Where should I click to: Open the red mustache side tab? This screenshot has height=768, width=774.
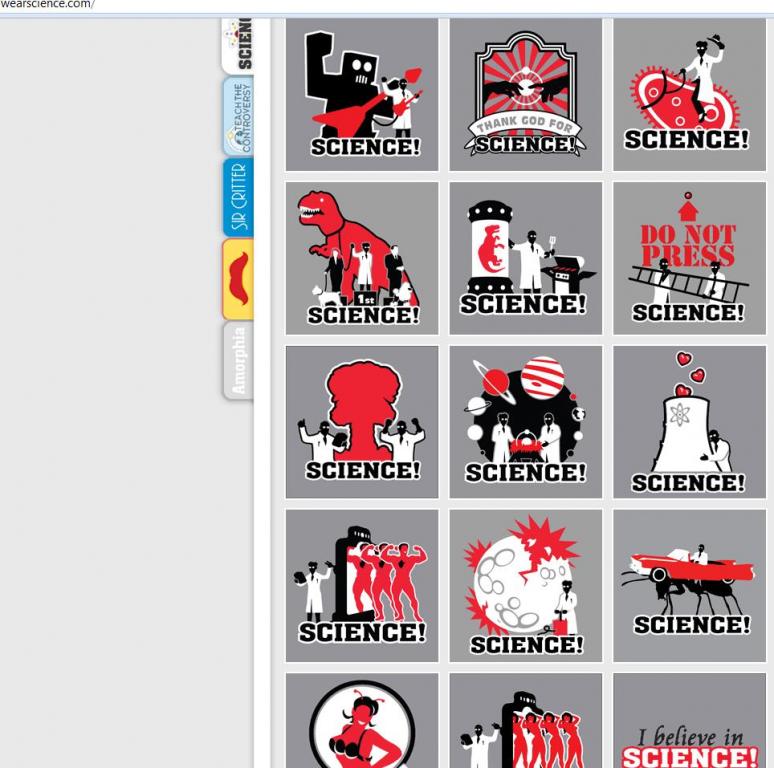(x=238, y=279)
